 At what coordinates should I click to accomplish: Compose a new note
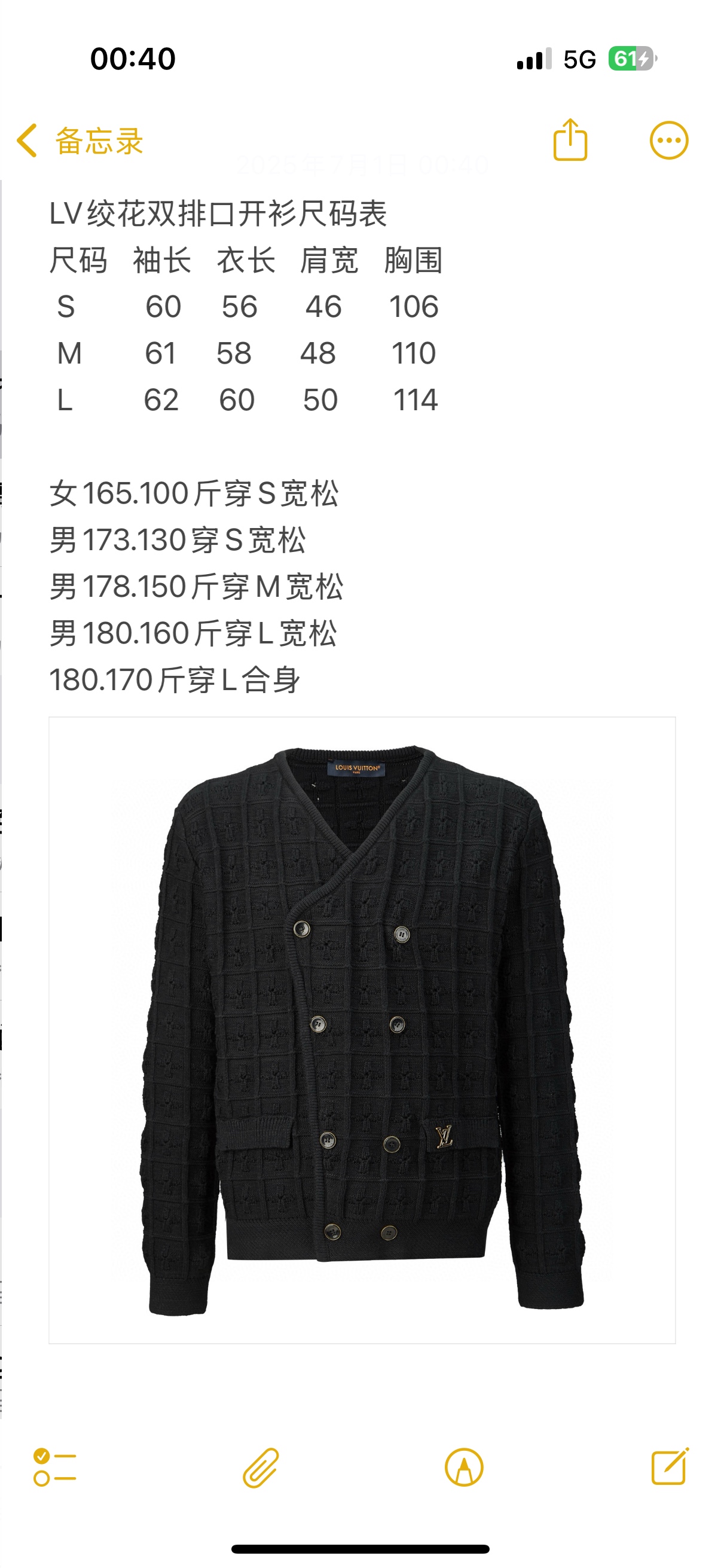[669, 1467]
